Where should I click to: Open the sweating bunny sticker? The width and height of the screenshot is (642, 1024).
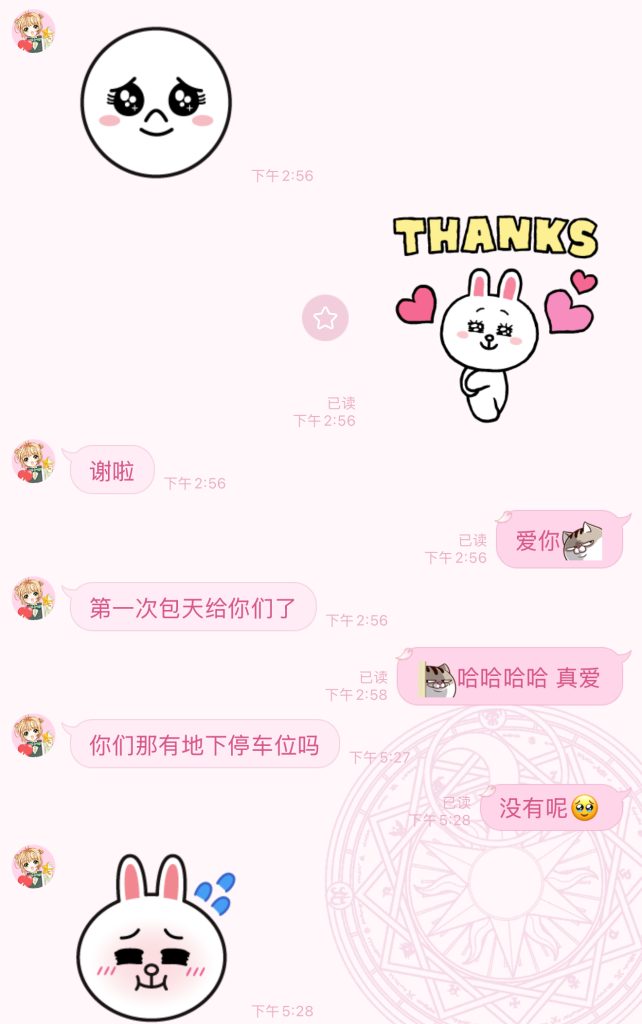(153, 935)
